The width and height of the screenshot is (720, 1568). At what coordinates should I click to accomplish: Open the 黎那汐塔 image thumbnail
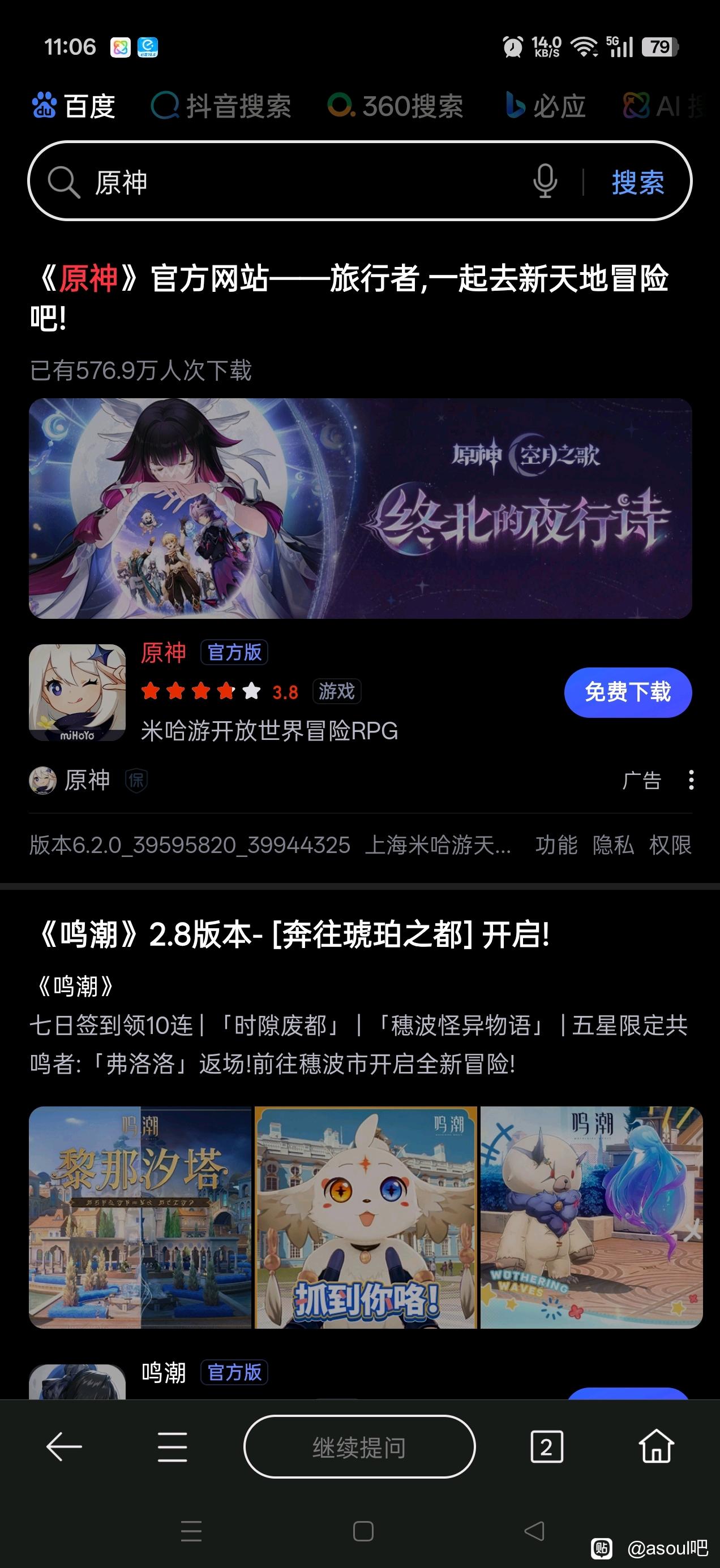pos(140,1217)
